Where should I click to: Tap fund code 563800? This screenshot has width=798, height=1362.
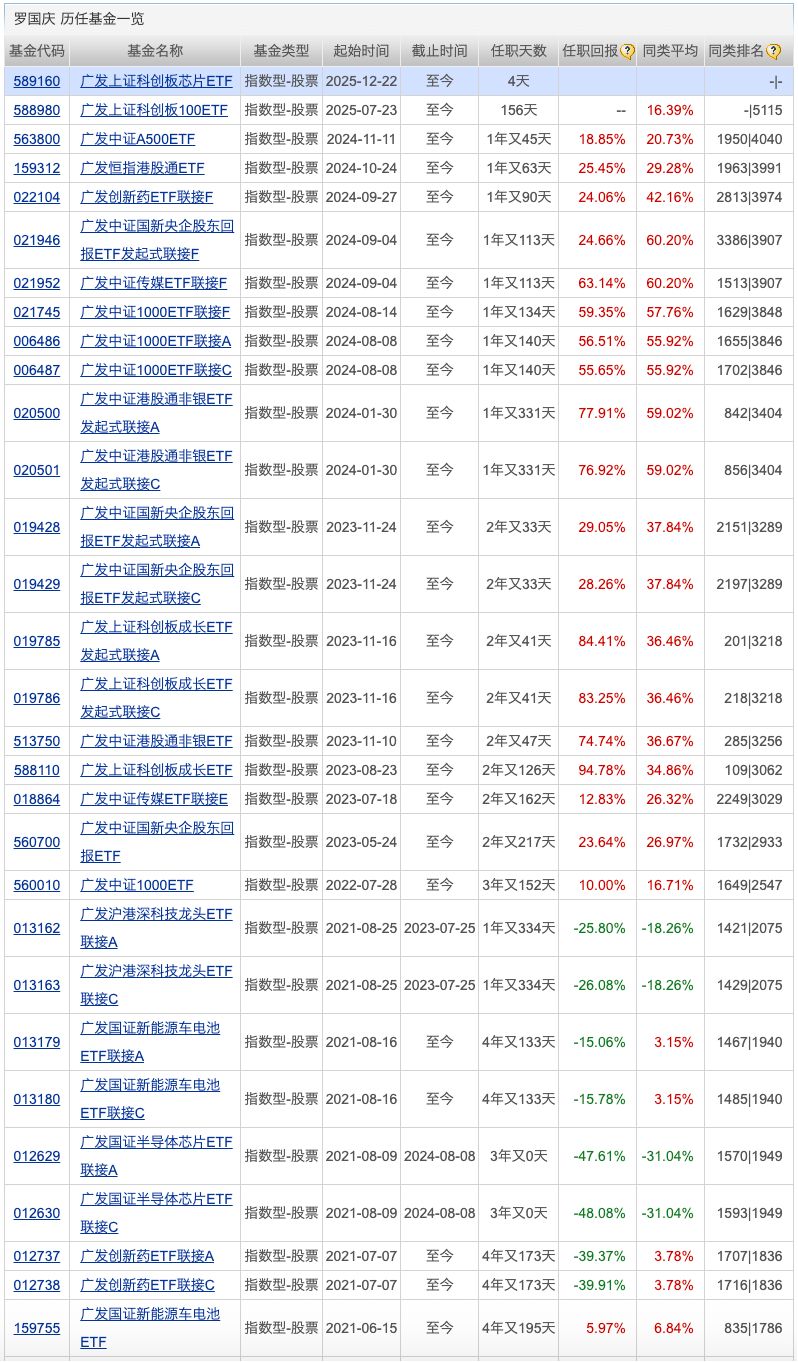pos(37,139)
